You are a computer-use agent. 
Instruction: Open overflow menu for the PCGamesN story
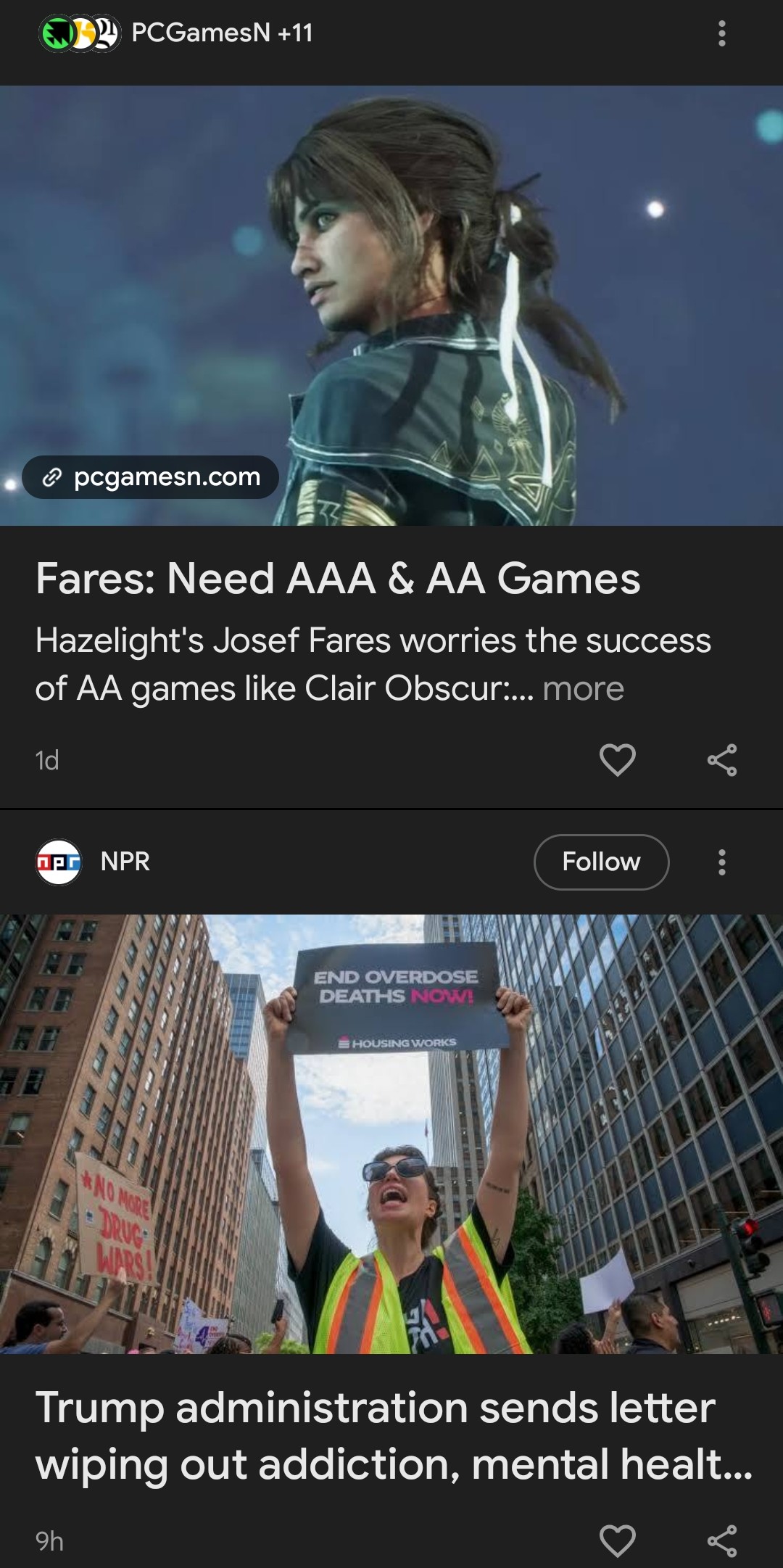tap(721, 33)
